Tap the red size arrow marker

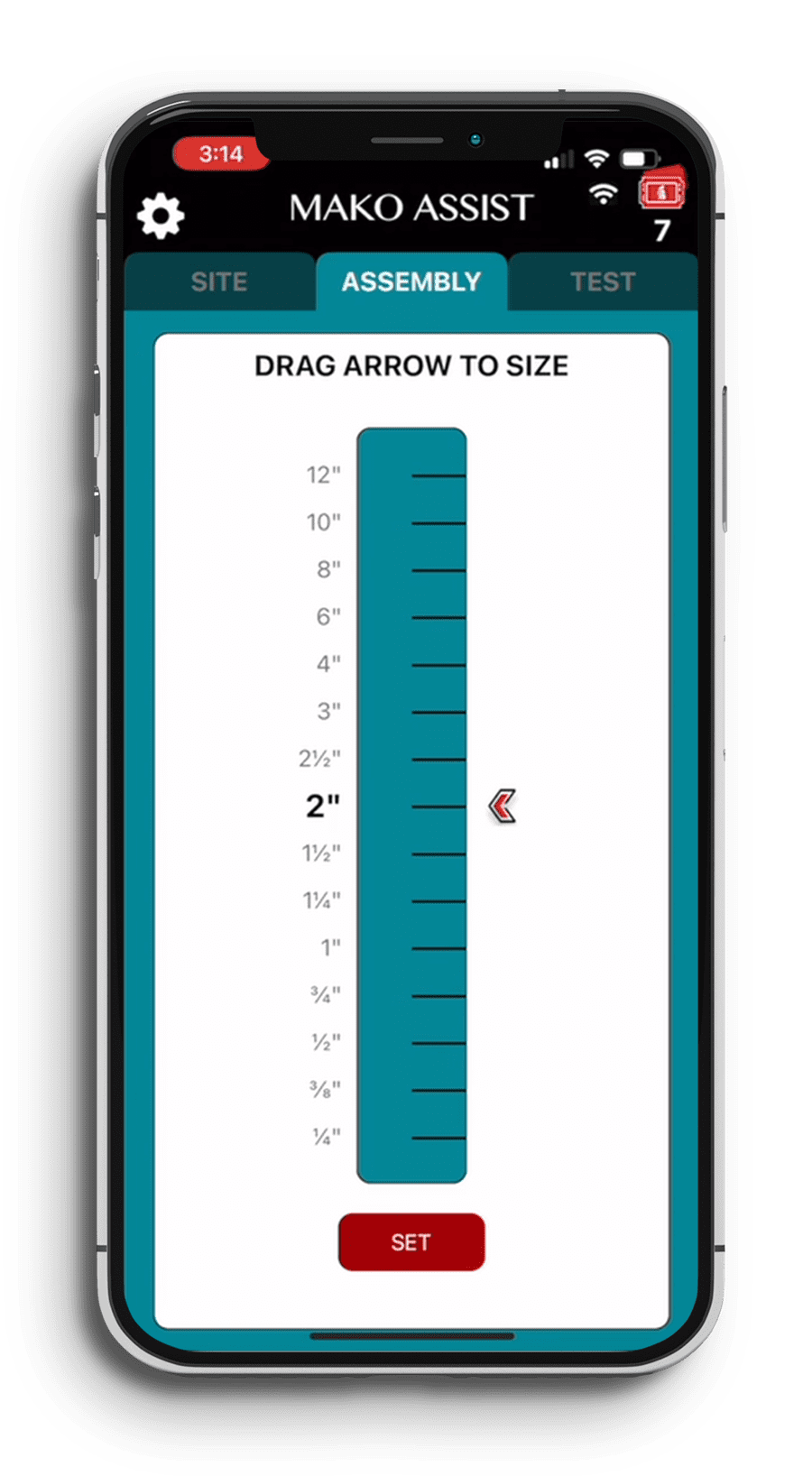(x=503, y=806)
